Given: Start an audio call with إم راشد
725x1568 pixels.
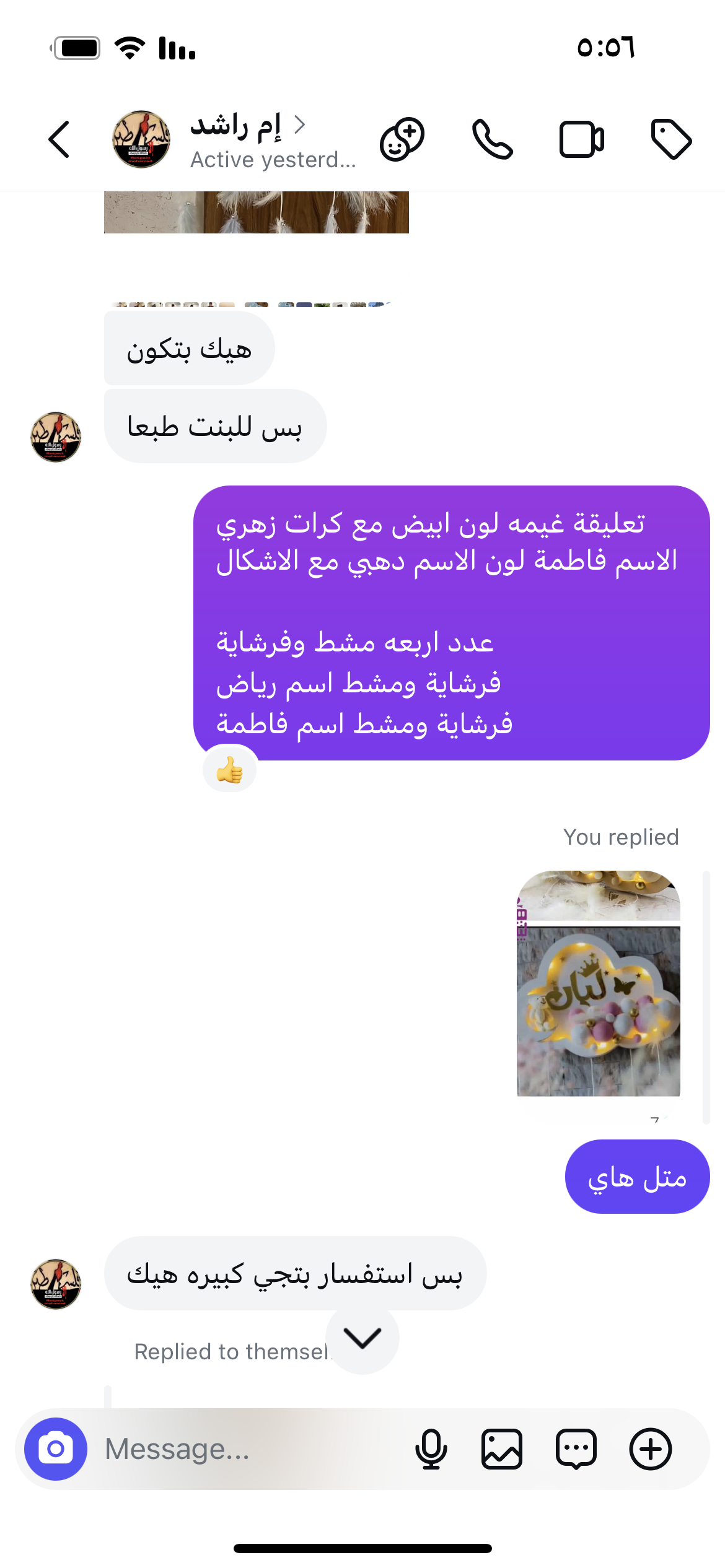Looking at the screenshot, I should coord(493,139).
